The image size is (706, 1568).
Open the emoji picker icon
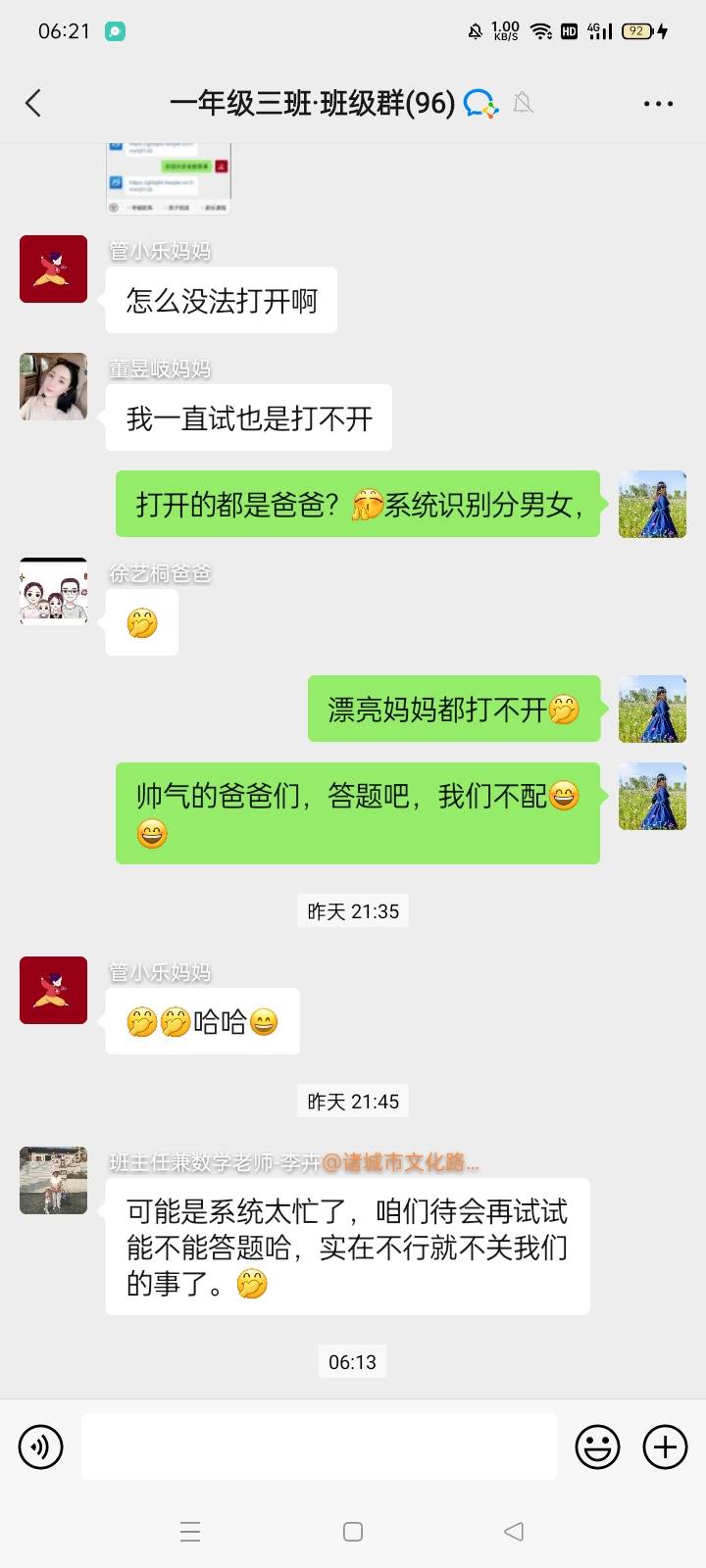[x=597, y=1446]
